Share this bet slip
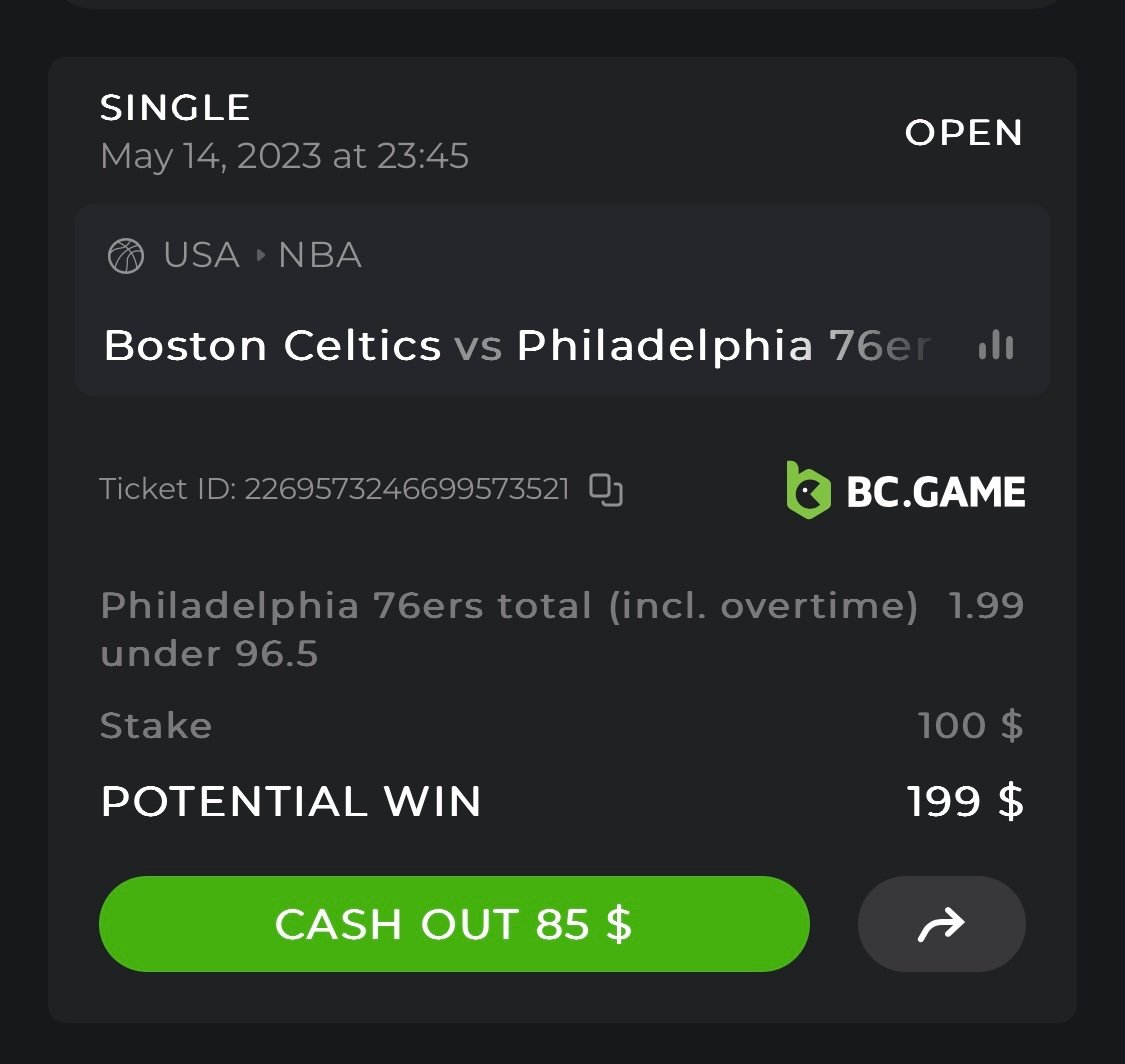Screen dimensions: 1125x1064 click(941, 924)
